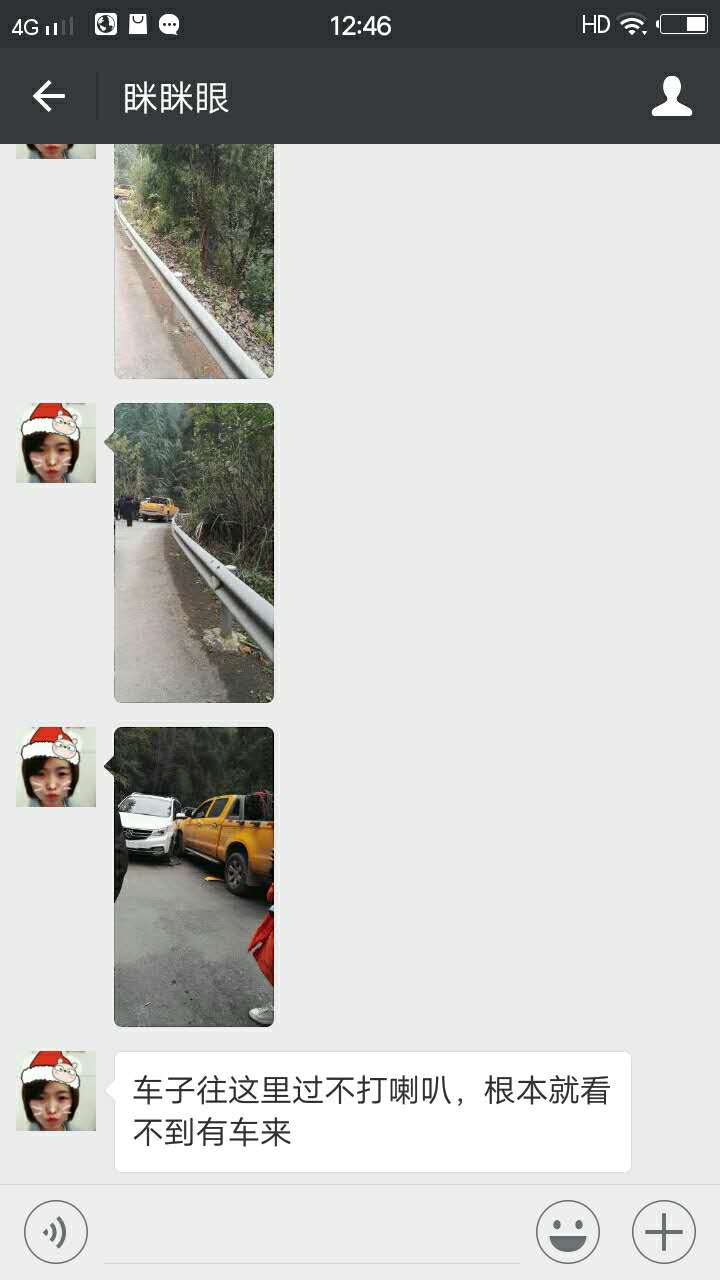Open the plus attachment menu
This screenshot has width=720, height=1280.
click(663, 1232)
